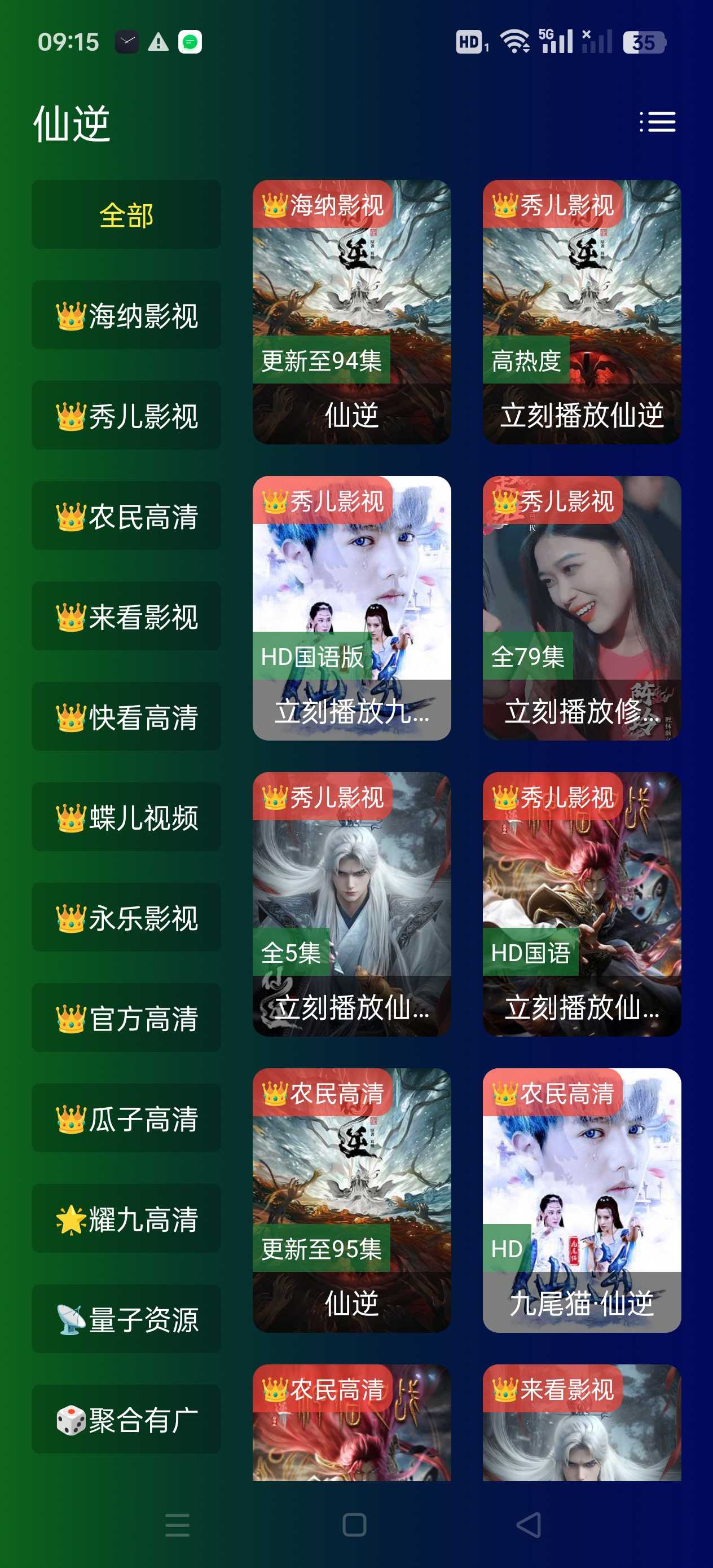Open 耀九高清 source results
This screenshot has height=1568, width=713.
tap(126, 1219)
